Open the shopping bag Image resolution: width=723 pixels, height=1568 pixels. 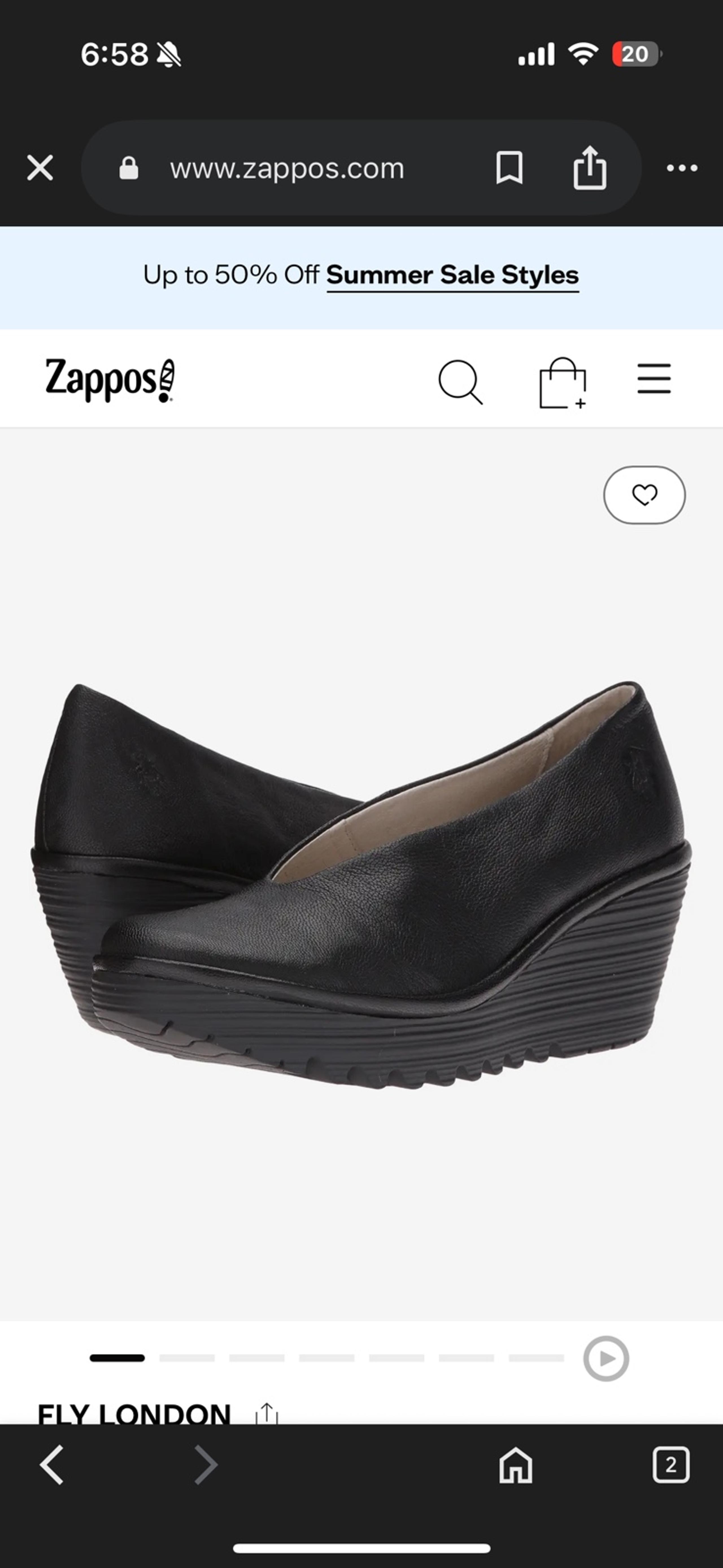click(563, 383)
